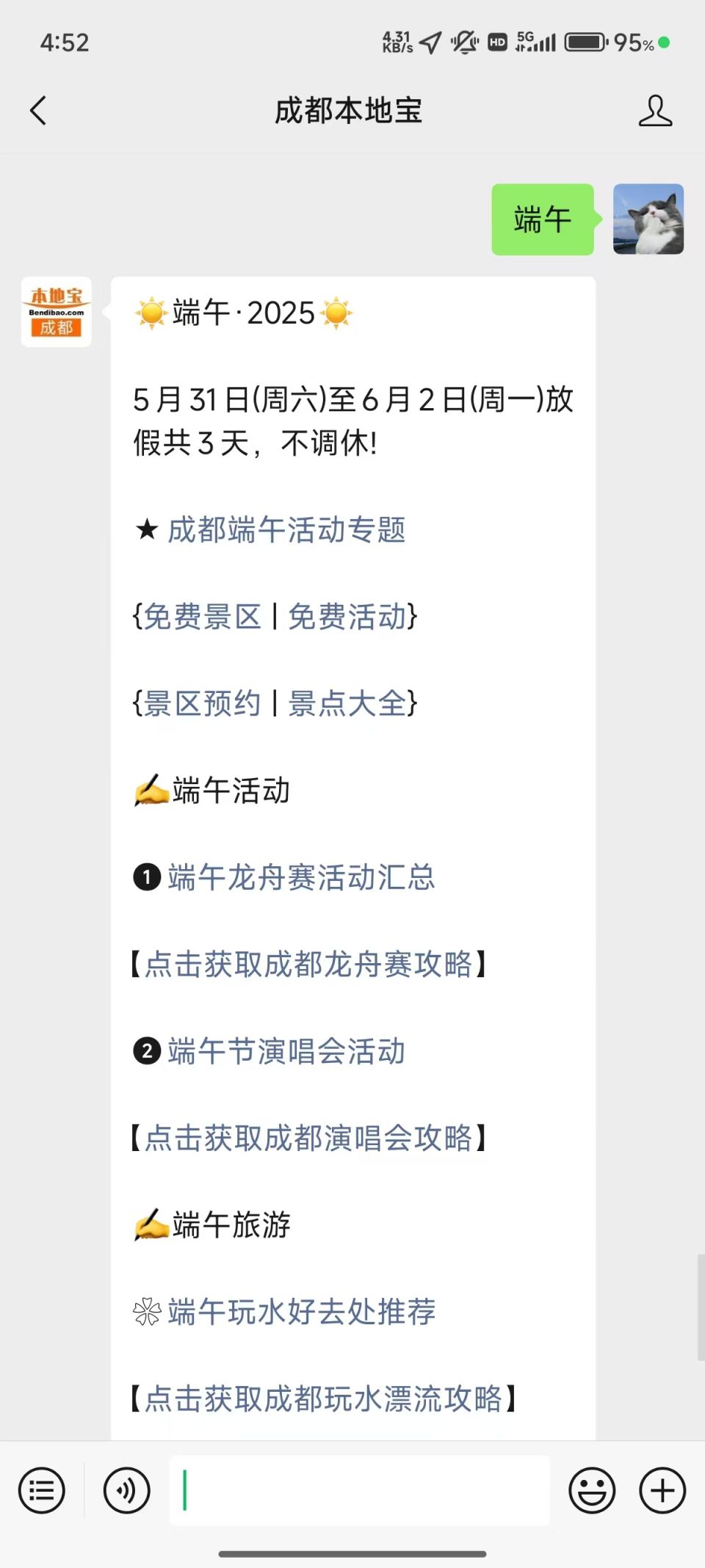Viewport: 705px width, 1568px height.
Task: Open the 成都端午活动专题 link
Action: [286, 529]
